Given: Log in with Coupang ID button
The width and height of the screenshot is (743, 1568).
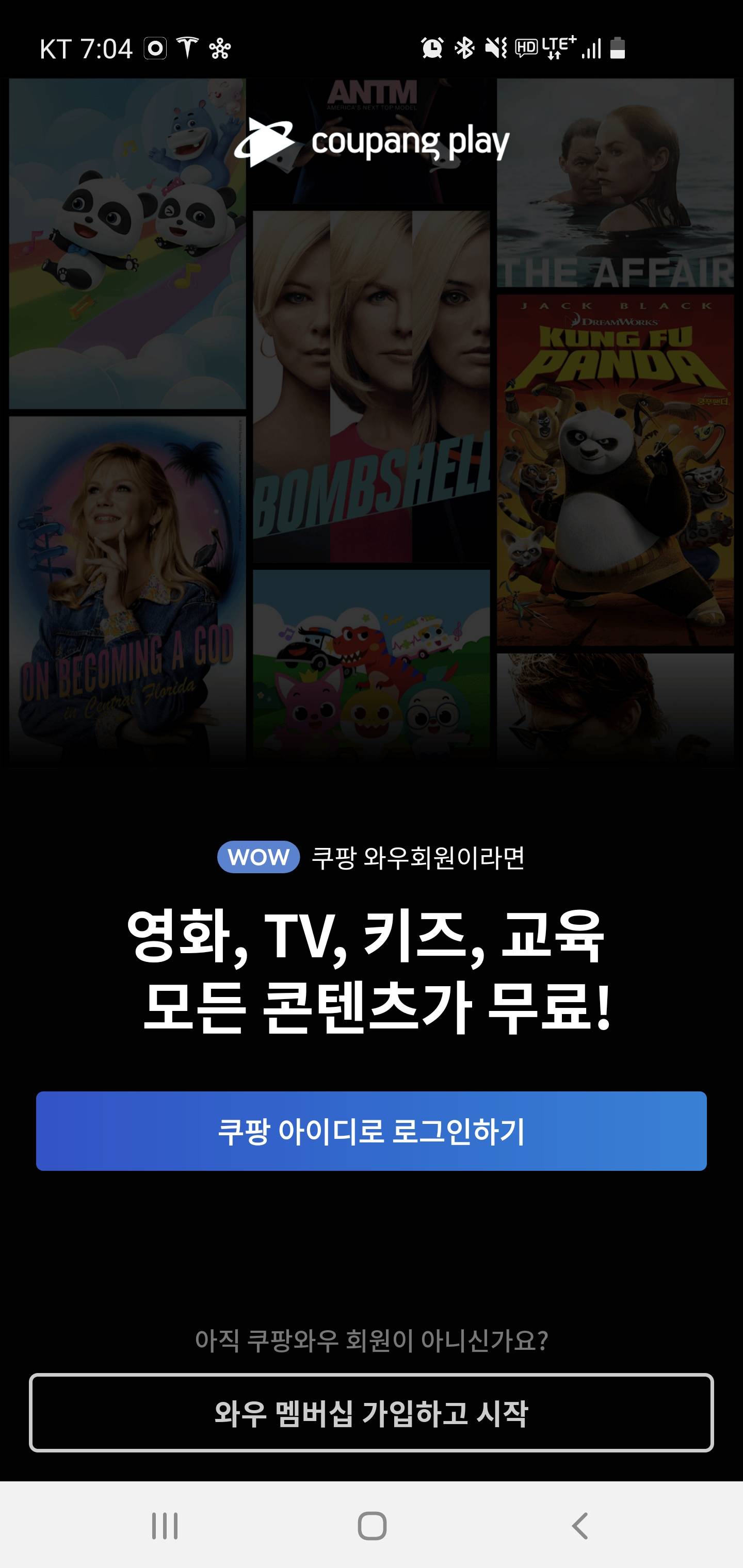Looking at the screenshot, I should 371,1131.
